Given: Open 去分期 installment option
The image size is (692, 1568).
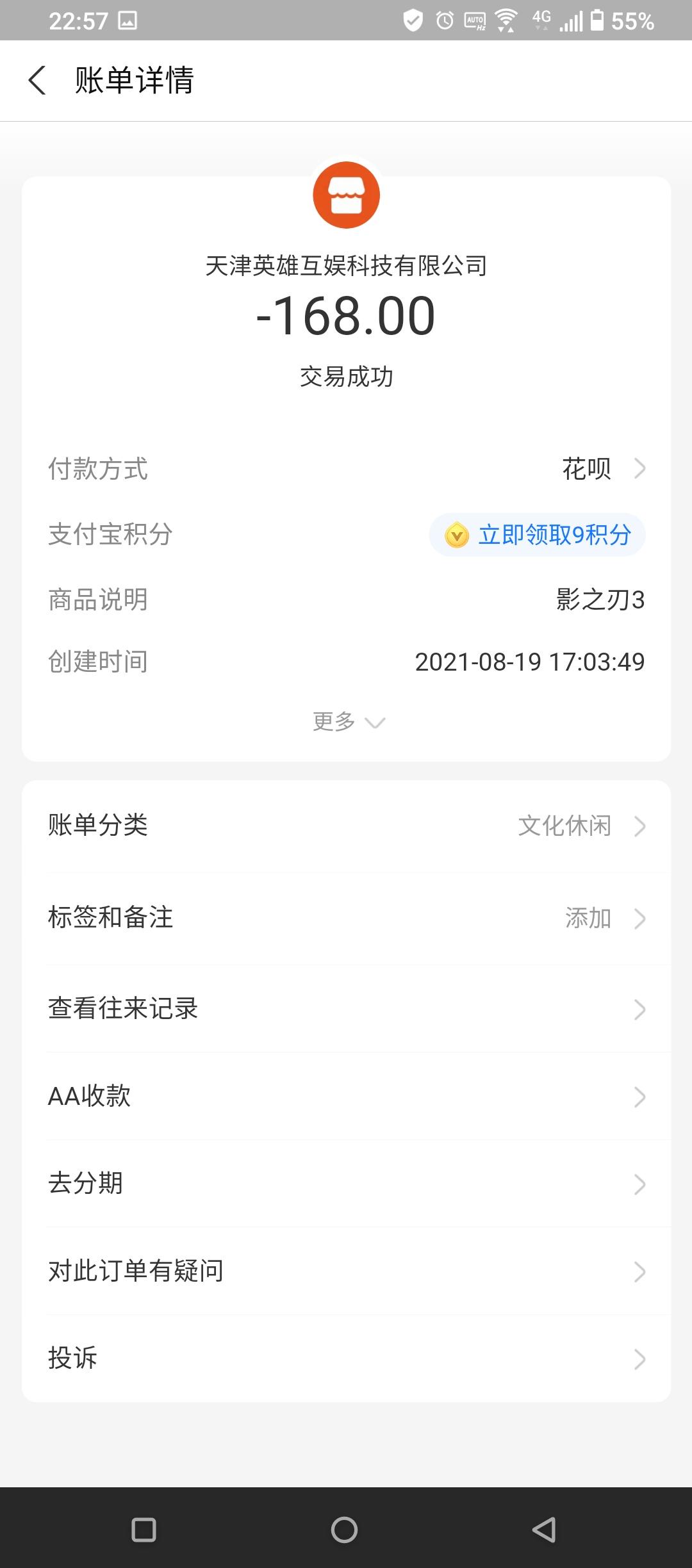Looking at the screenshot, I should 346,1184.
